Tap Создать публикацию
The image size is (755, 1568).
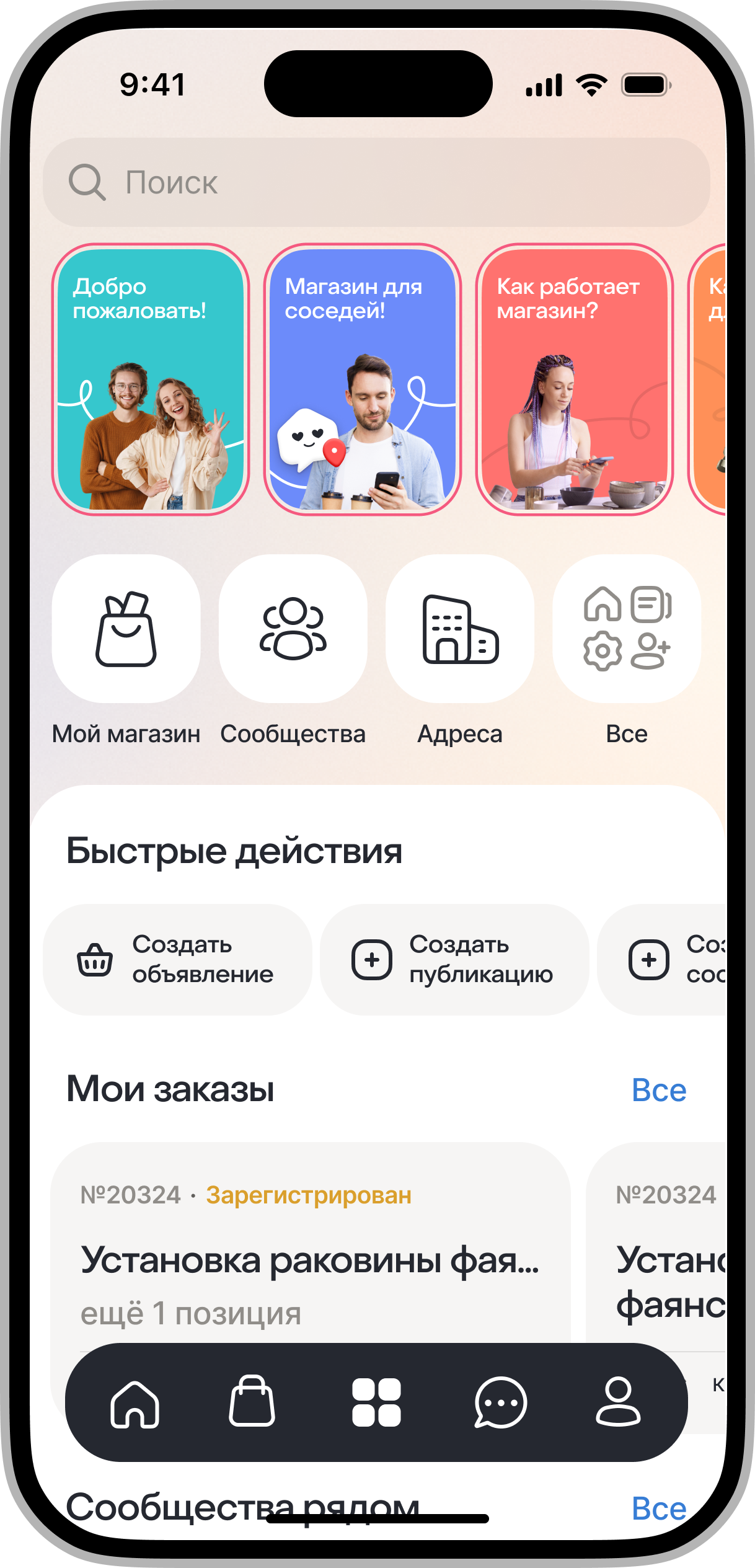click(x=454, y=959)
